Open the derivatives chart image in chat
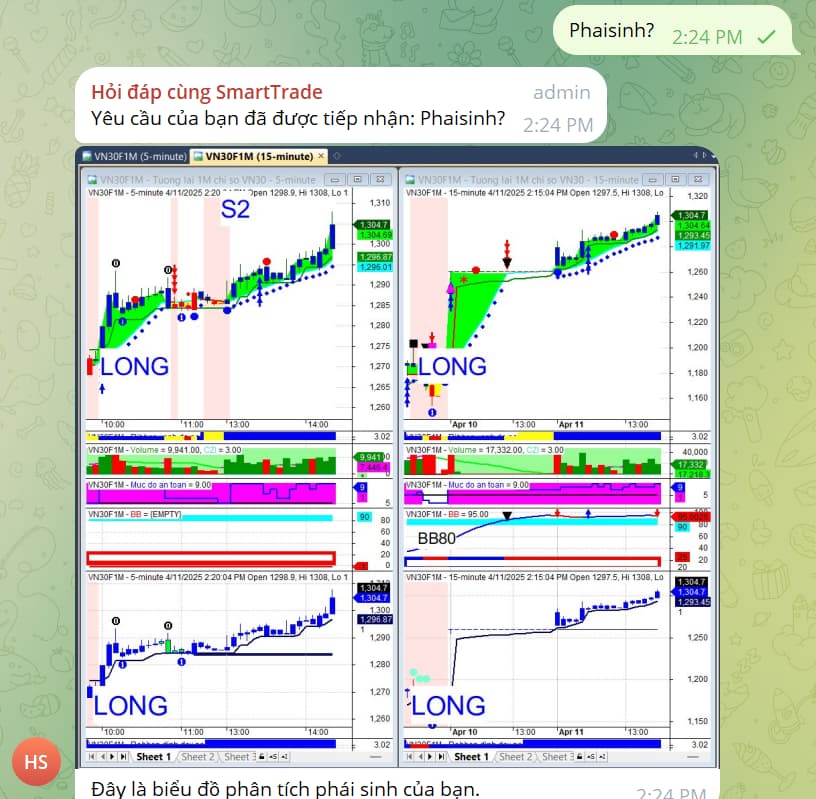The image size is (816, 799). 397,455
